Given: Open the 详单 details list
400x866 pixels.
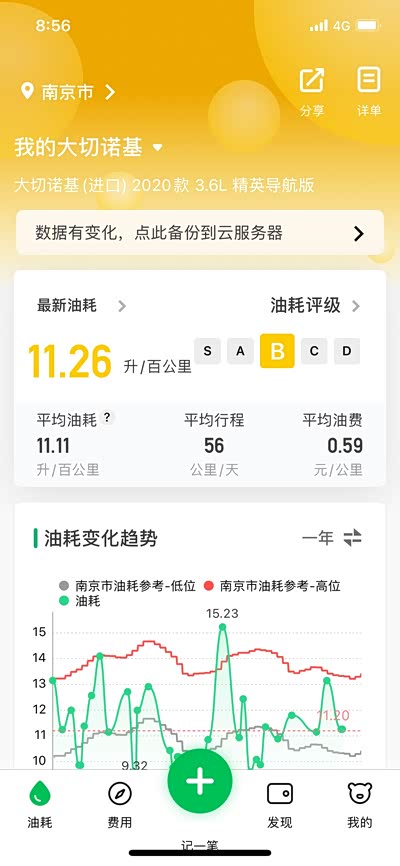Looking at the screenshot, I should coord(369,92).
